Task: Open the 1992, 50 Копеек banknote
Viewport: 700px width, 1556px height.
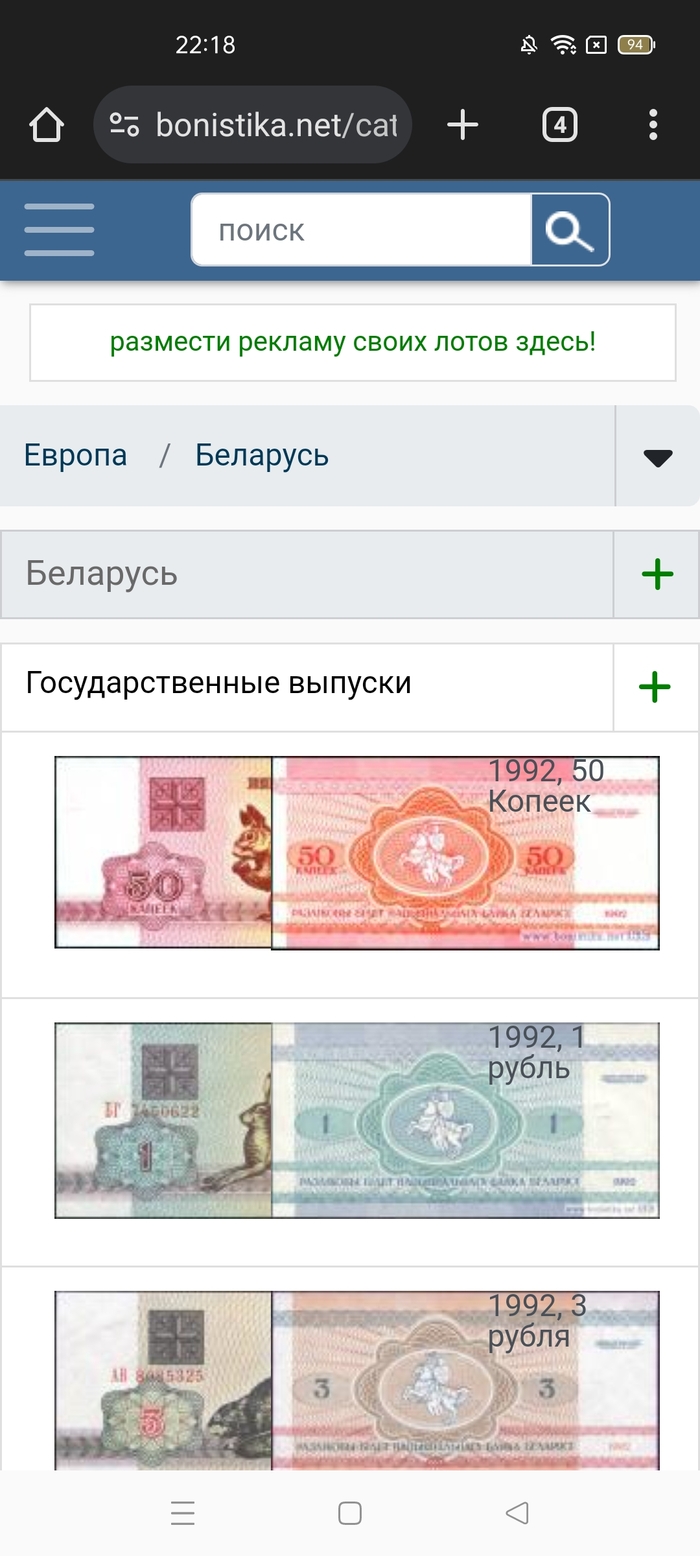Action: (x=357, y=852)
